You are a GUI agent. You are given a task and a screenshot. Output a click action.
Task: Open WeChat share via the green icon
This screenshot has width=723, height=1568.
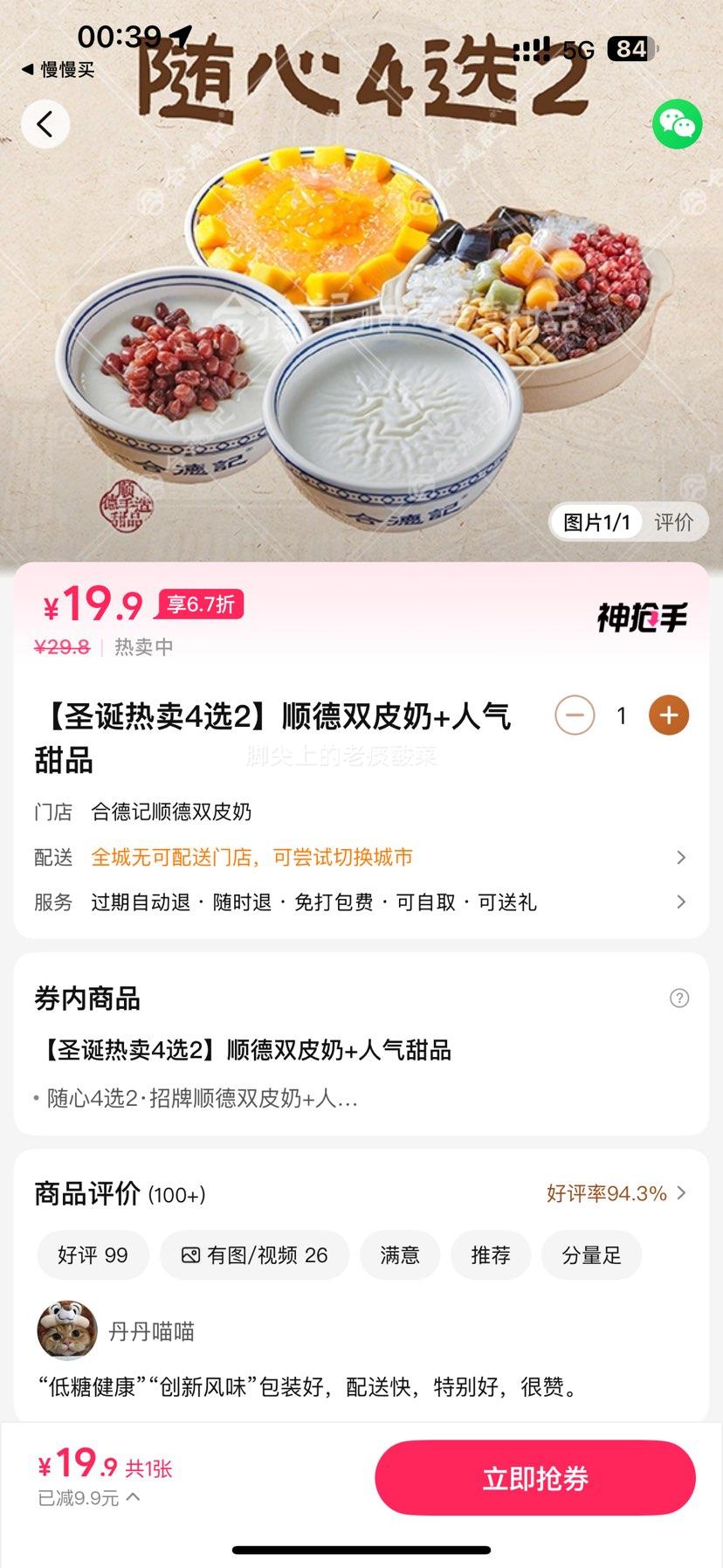677,125
